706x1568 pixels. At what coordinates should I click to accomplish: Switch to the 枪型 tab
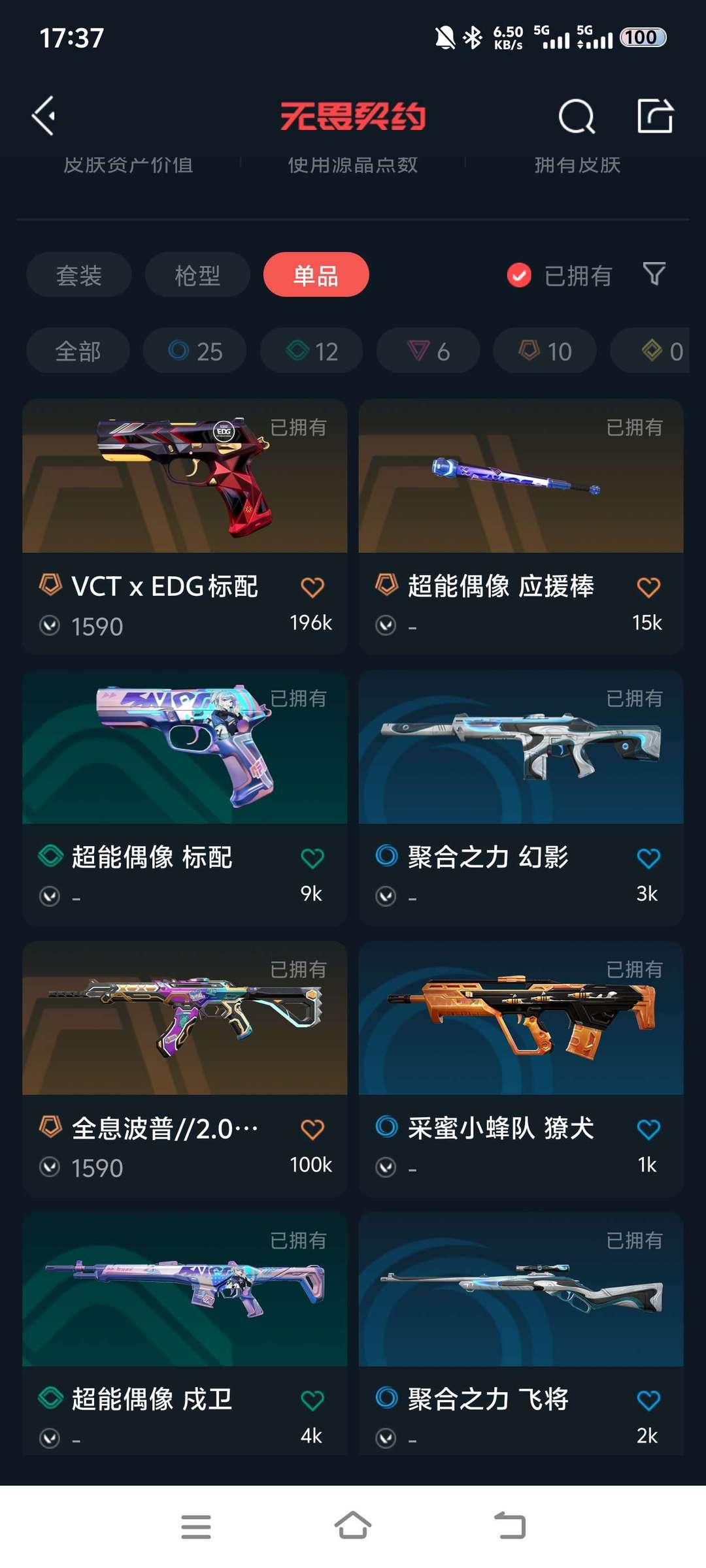click(197, 275)
